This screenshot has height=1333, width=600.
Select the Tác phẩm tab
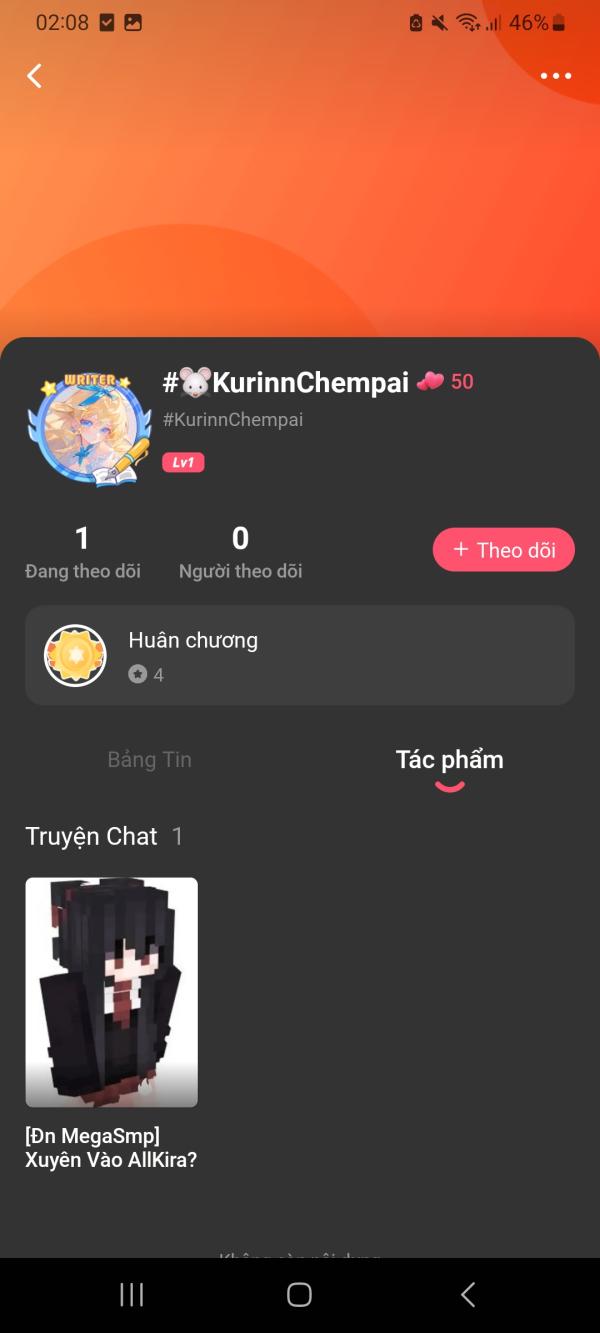[x=449, y=760]
